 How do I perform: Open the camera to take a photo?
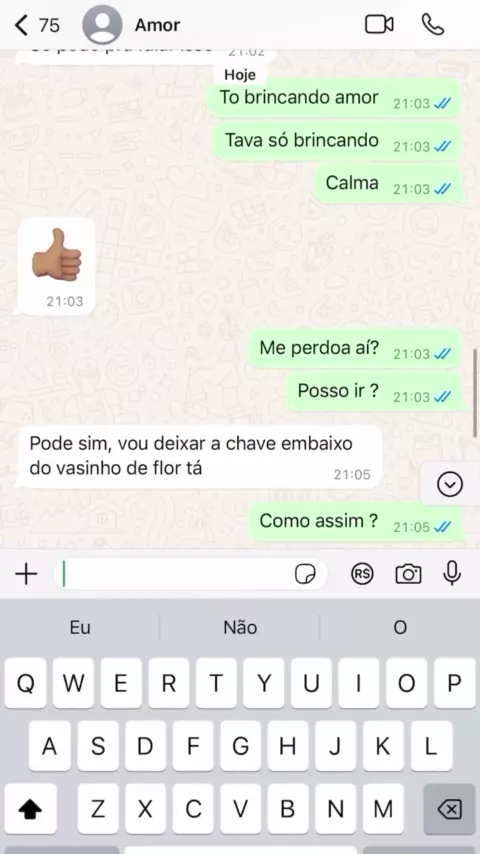point(408,574)
